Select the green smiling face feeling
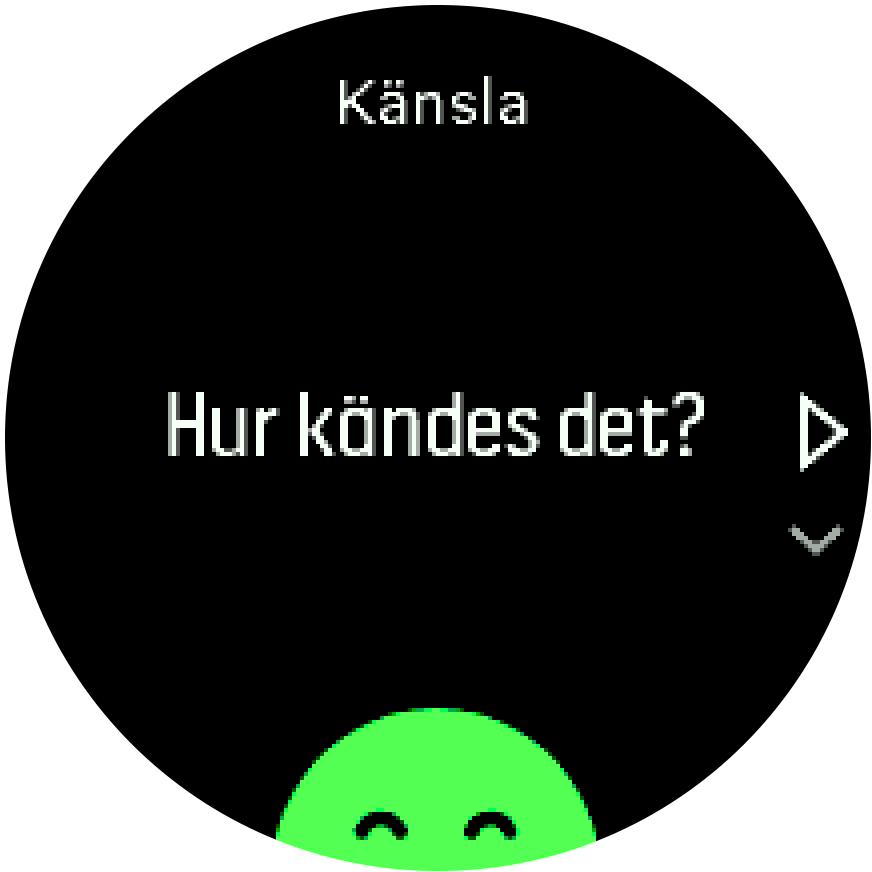Image resolution: width=872 pixels, height=872 pixels. 436,790
